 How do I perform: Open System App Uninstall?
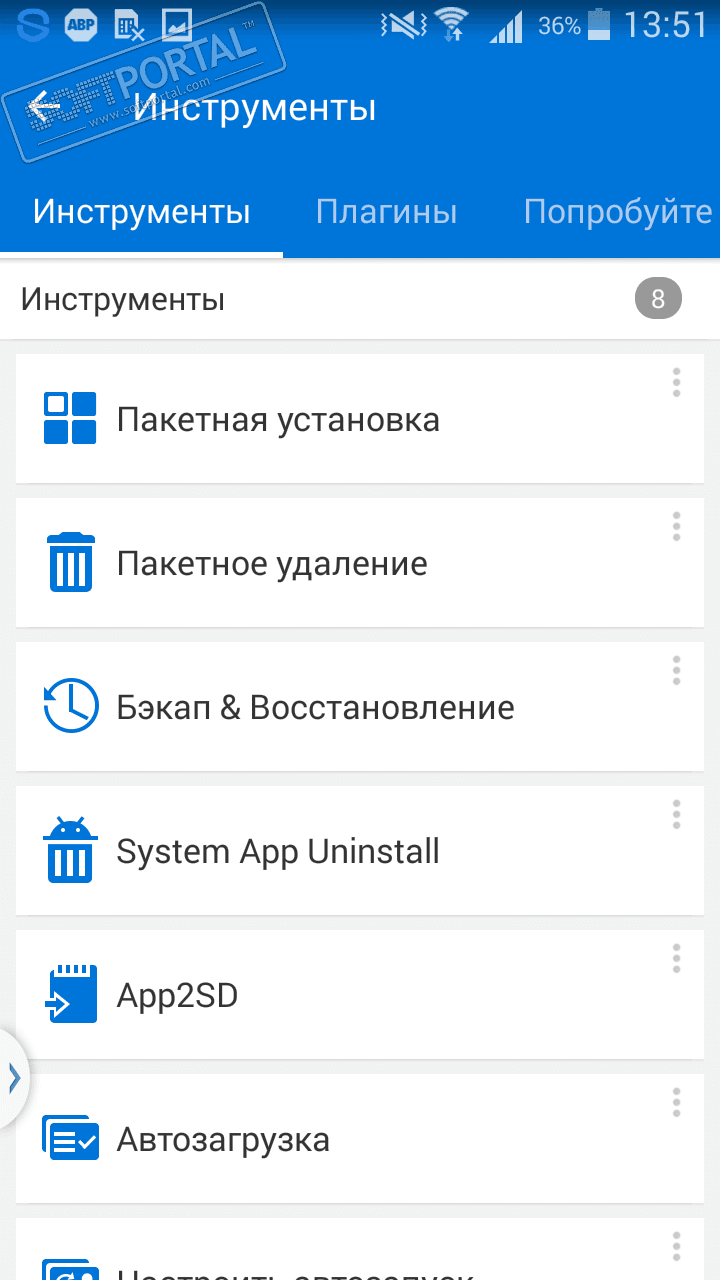click(360, 851)
